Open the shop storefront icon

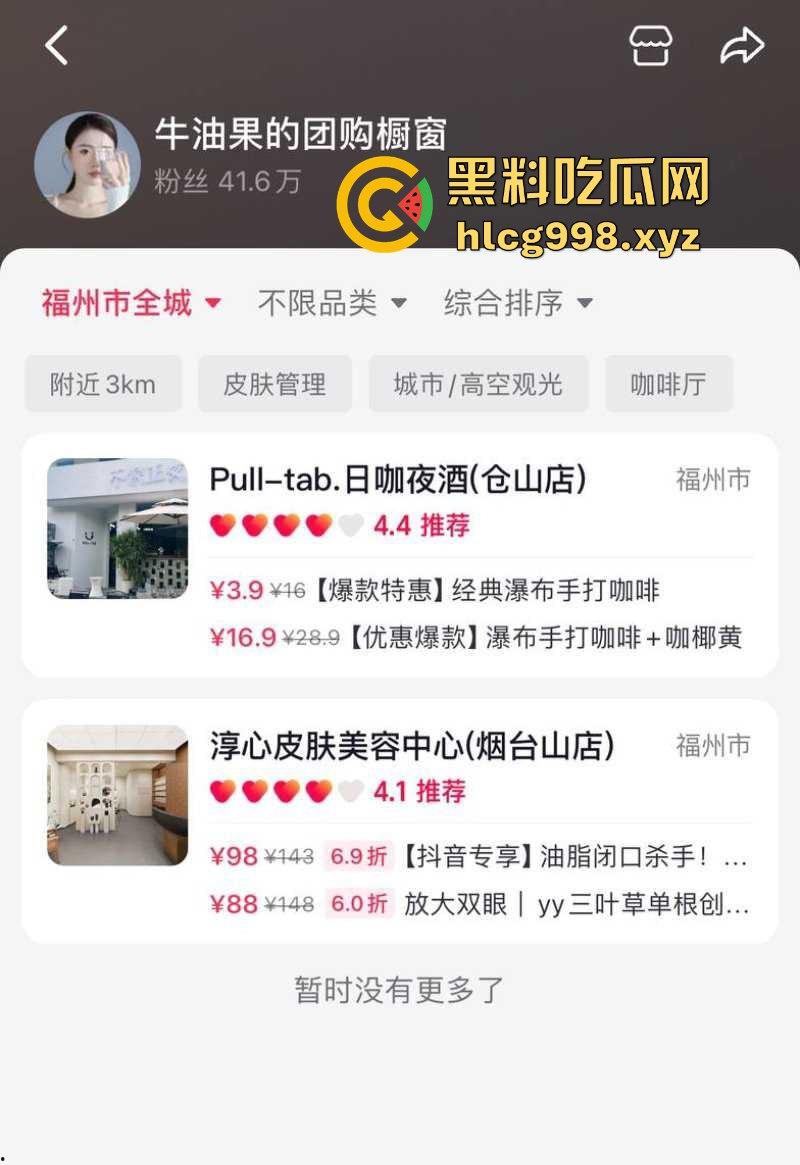pyautogui.click(x=650, y=46)
